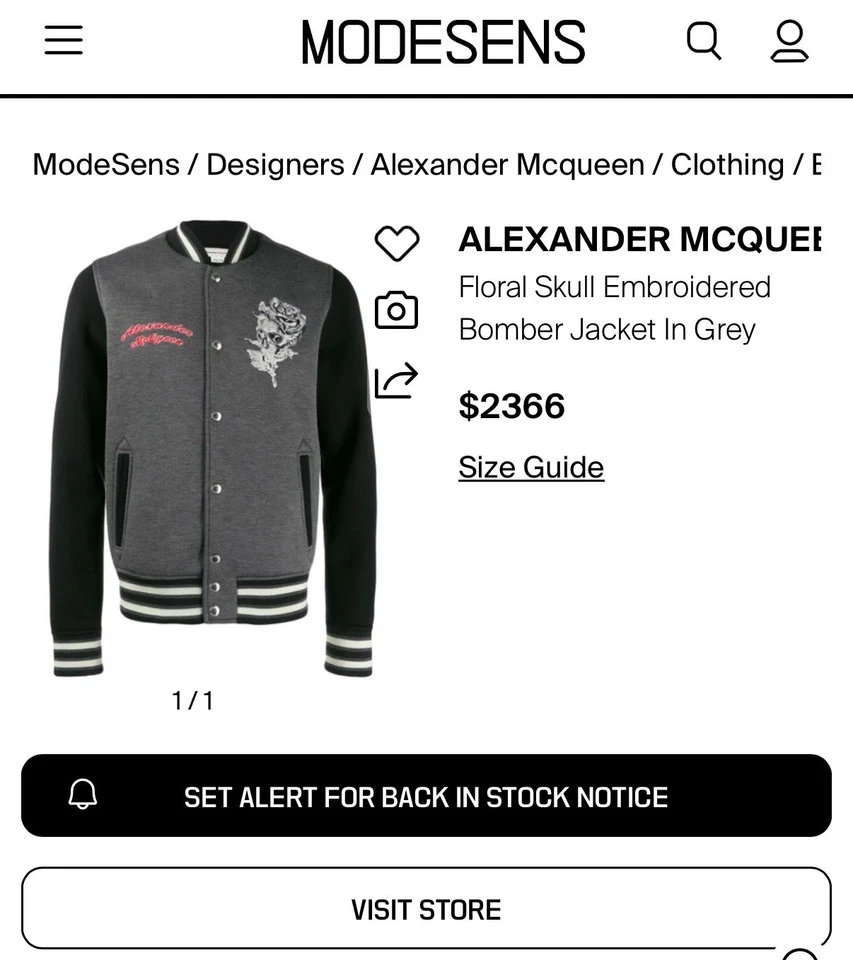Open the search function
The width and height of the screenshot is (853, 960).
point(703,41)
